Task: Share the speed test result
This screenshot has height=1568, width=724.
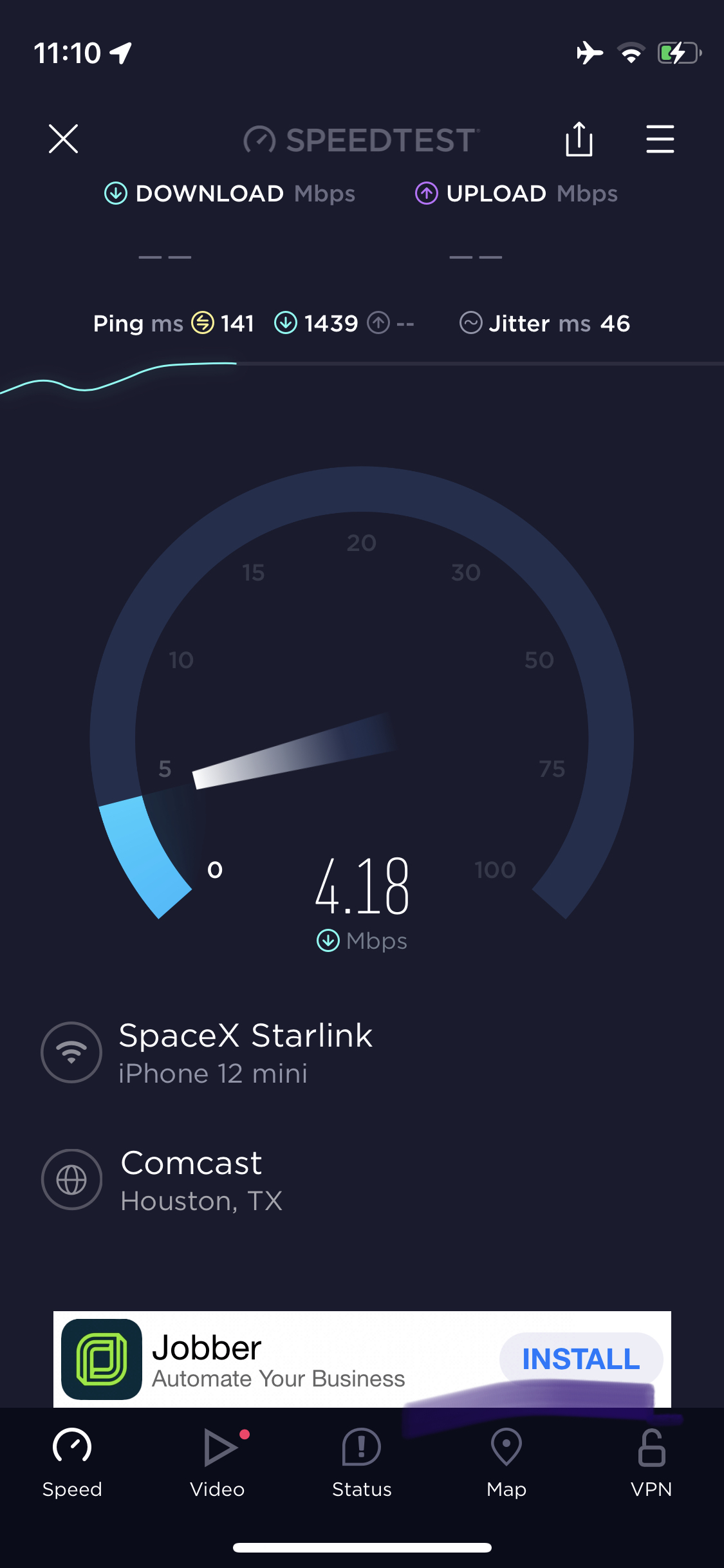Action: [579, 139]
